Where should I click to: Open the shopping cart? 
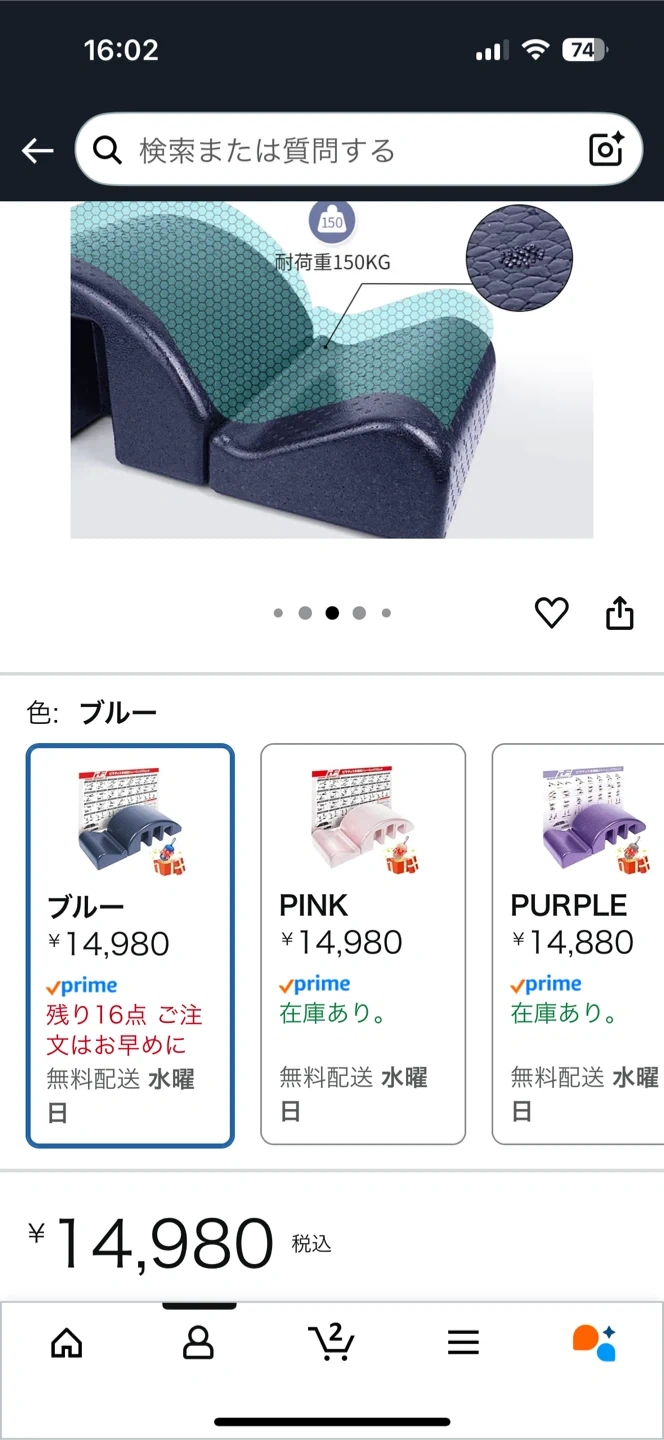[331, 1342]
